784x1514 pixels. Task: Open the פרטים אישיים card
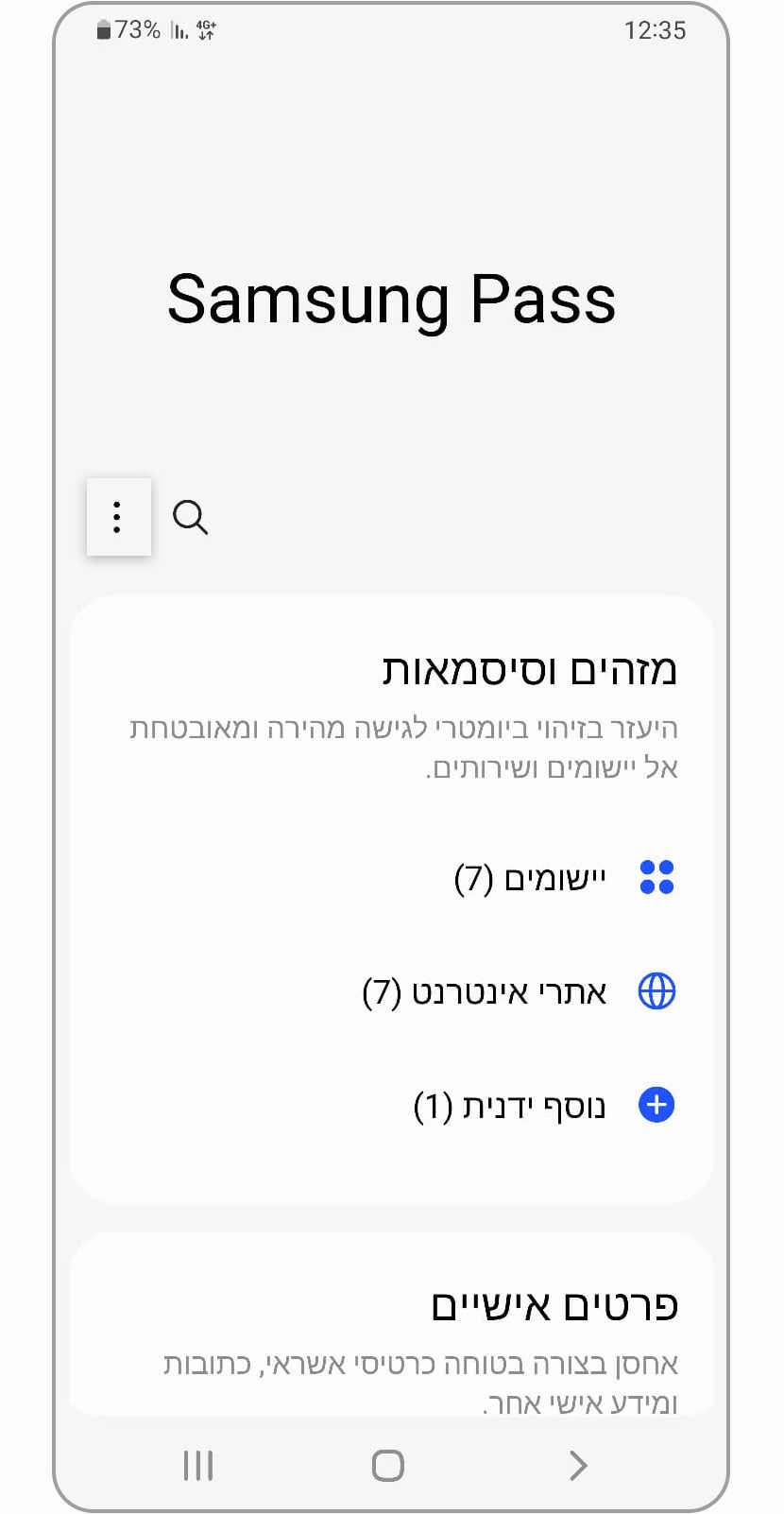click(x=554, y=1306)
